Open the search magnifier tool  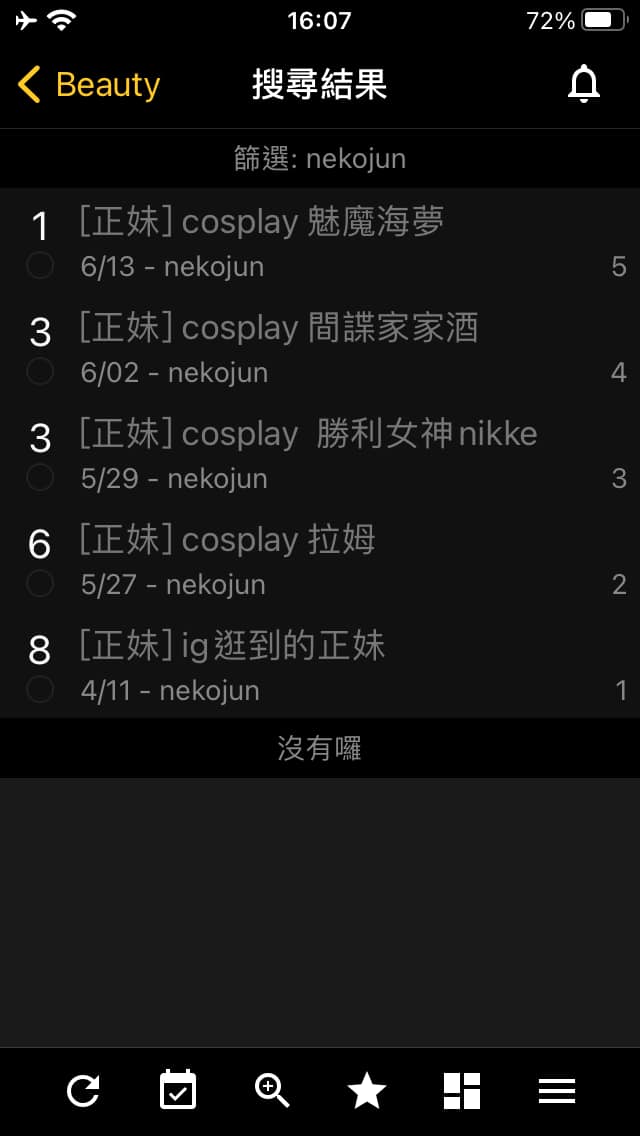coord(272,1091)
